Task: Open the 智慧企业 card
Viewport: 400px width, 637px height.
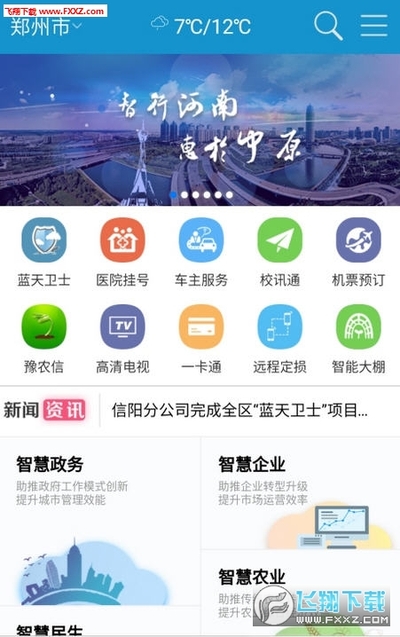Action: coord(301,494)
